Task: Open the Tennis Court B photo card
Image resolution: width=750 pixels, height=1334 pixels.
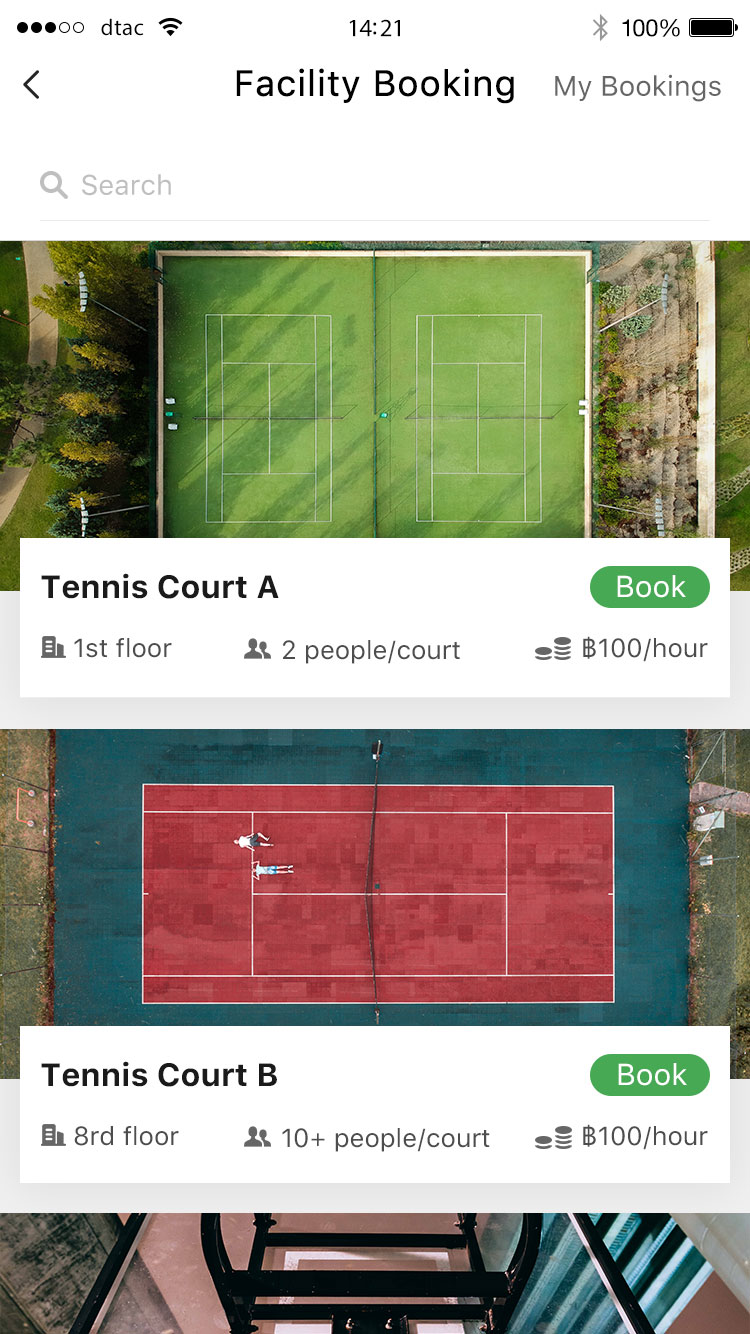Action: click(x=375, y=878)
